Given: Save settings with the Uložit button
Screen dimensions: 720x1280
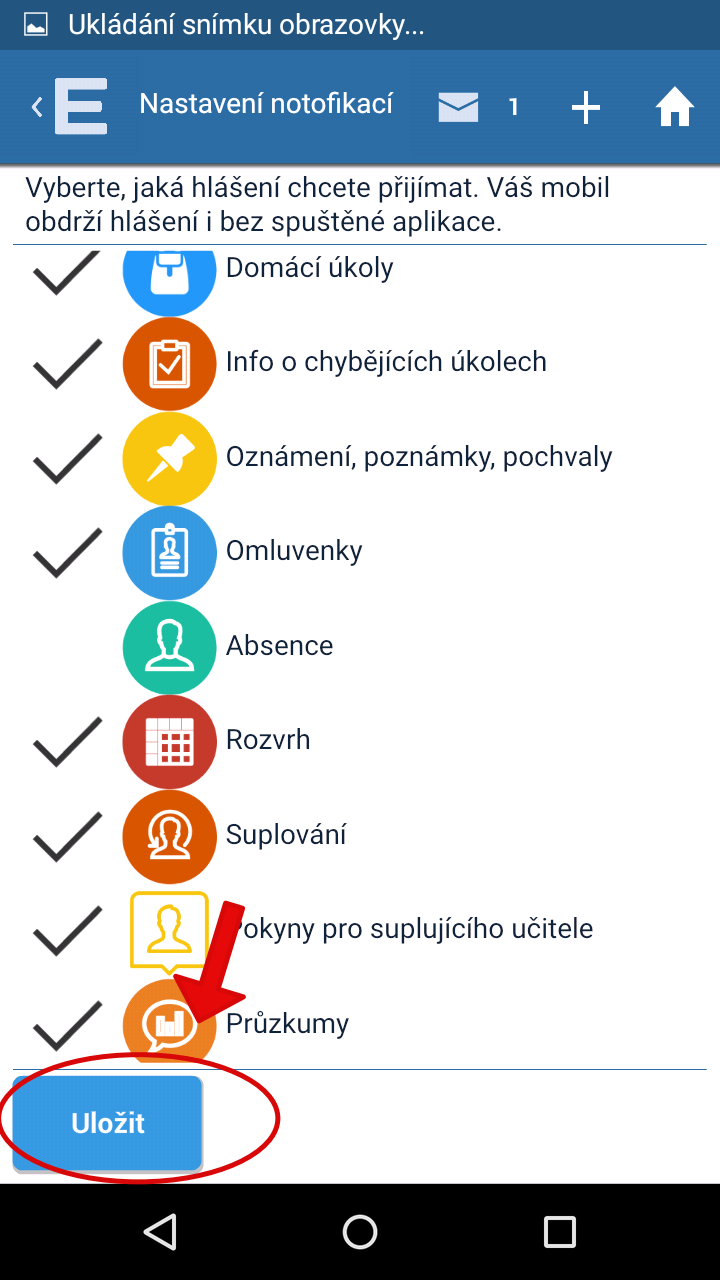Looking at the screenshot, I should pos(108,1123).
